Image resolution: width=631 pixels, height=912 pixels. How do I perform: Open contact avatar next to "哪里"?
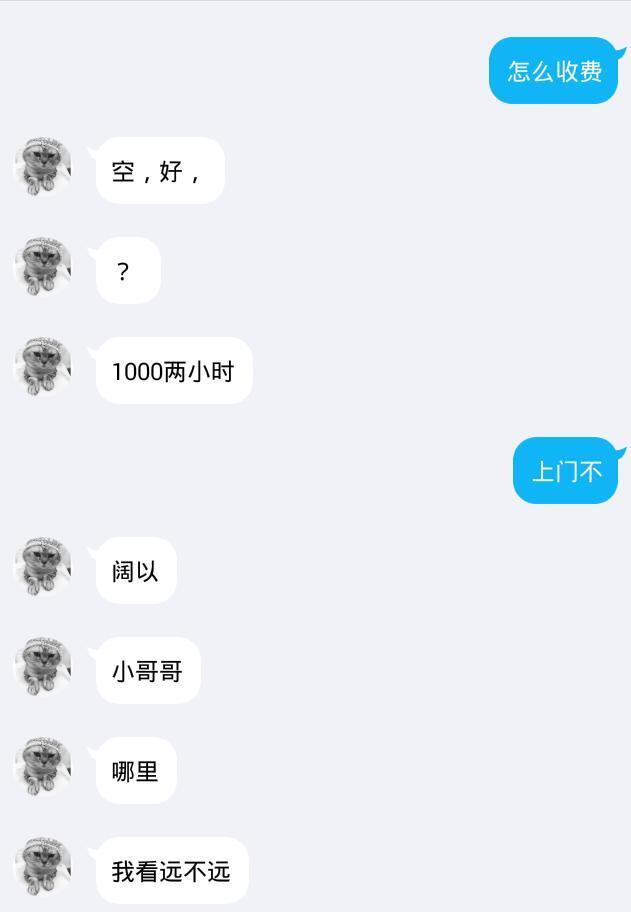coord(42,767)
